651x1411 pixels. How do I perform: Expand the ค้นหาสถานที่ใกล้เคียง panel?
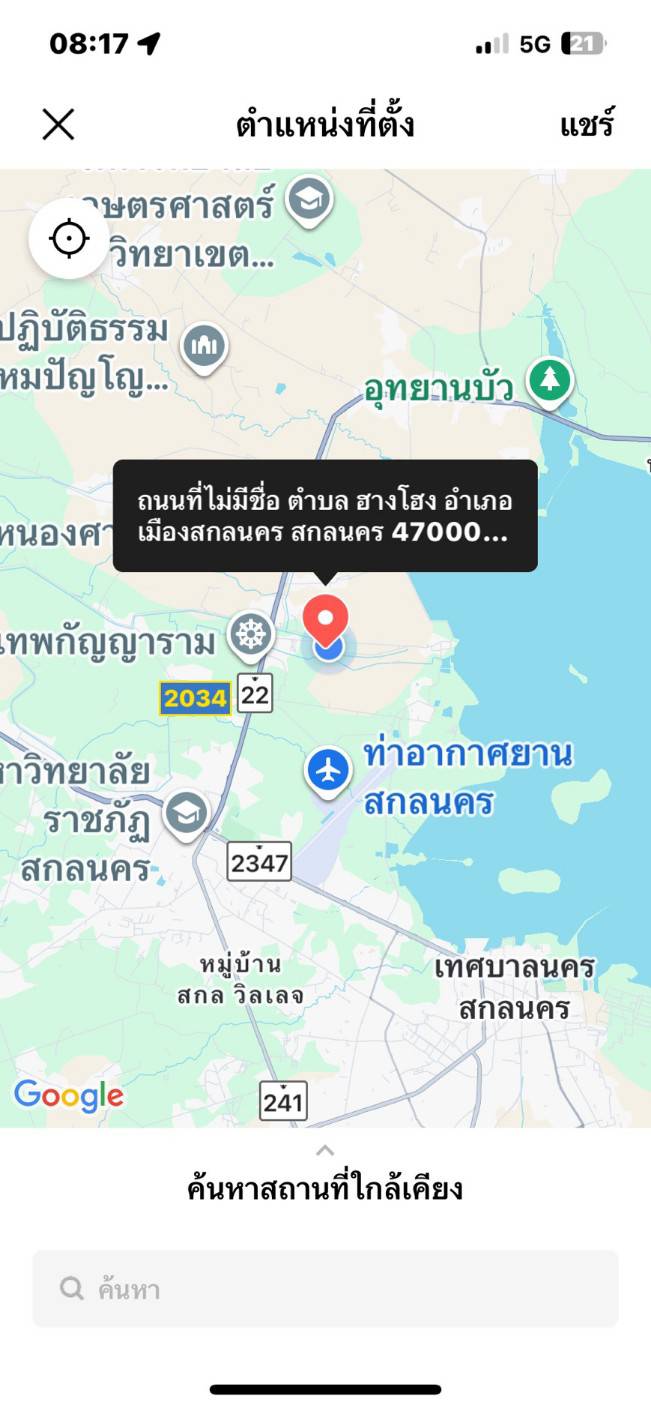coord(325,1151)
